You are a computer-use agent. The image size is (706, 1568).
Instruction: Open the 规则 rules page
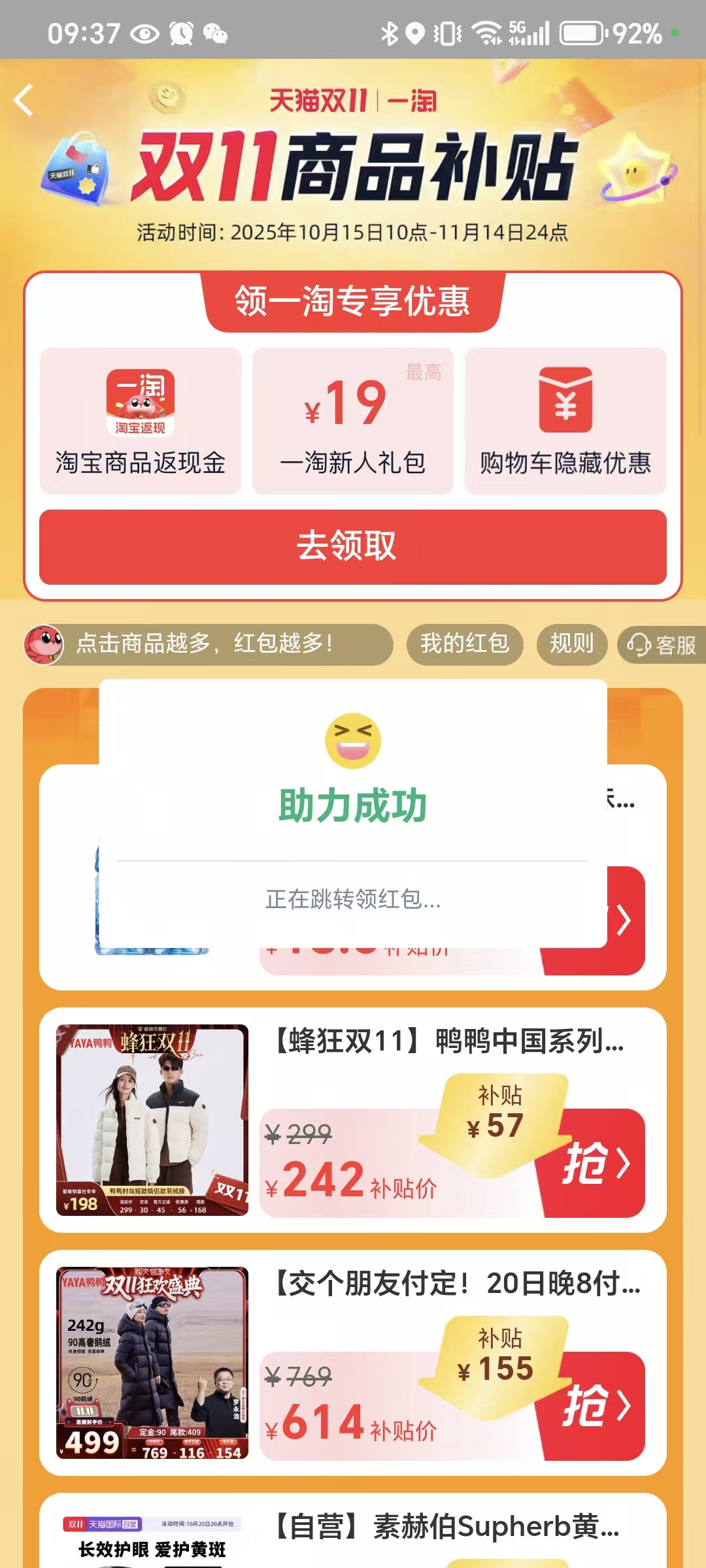572,644
